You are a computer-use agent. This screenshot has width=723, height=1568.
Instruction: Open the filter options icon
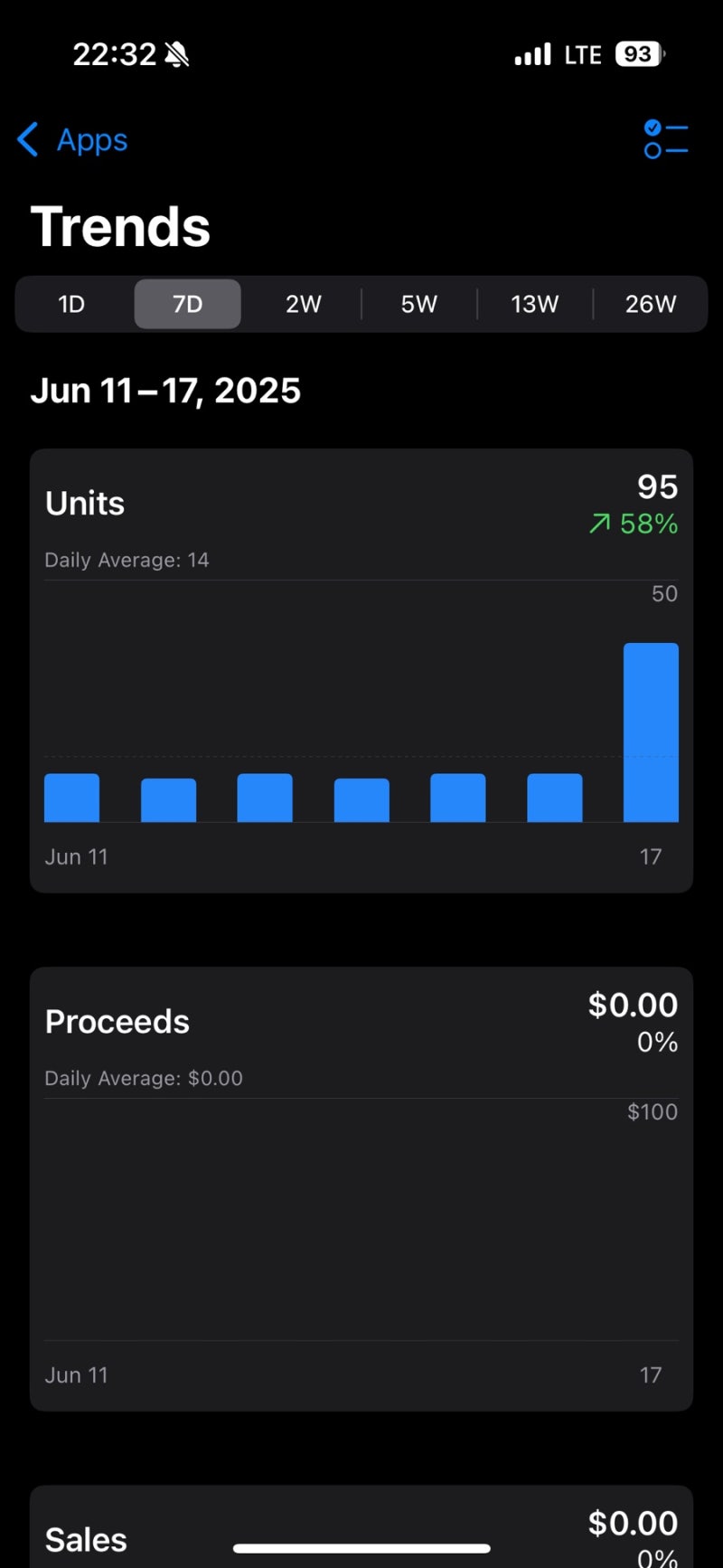coord(666,139)
